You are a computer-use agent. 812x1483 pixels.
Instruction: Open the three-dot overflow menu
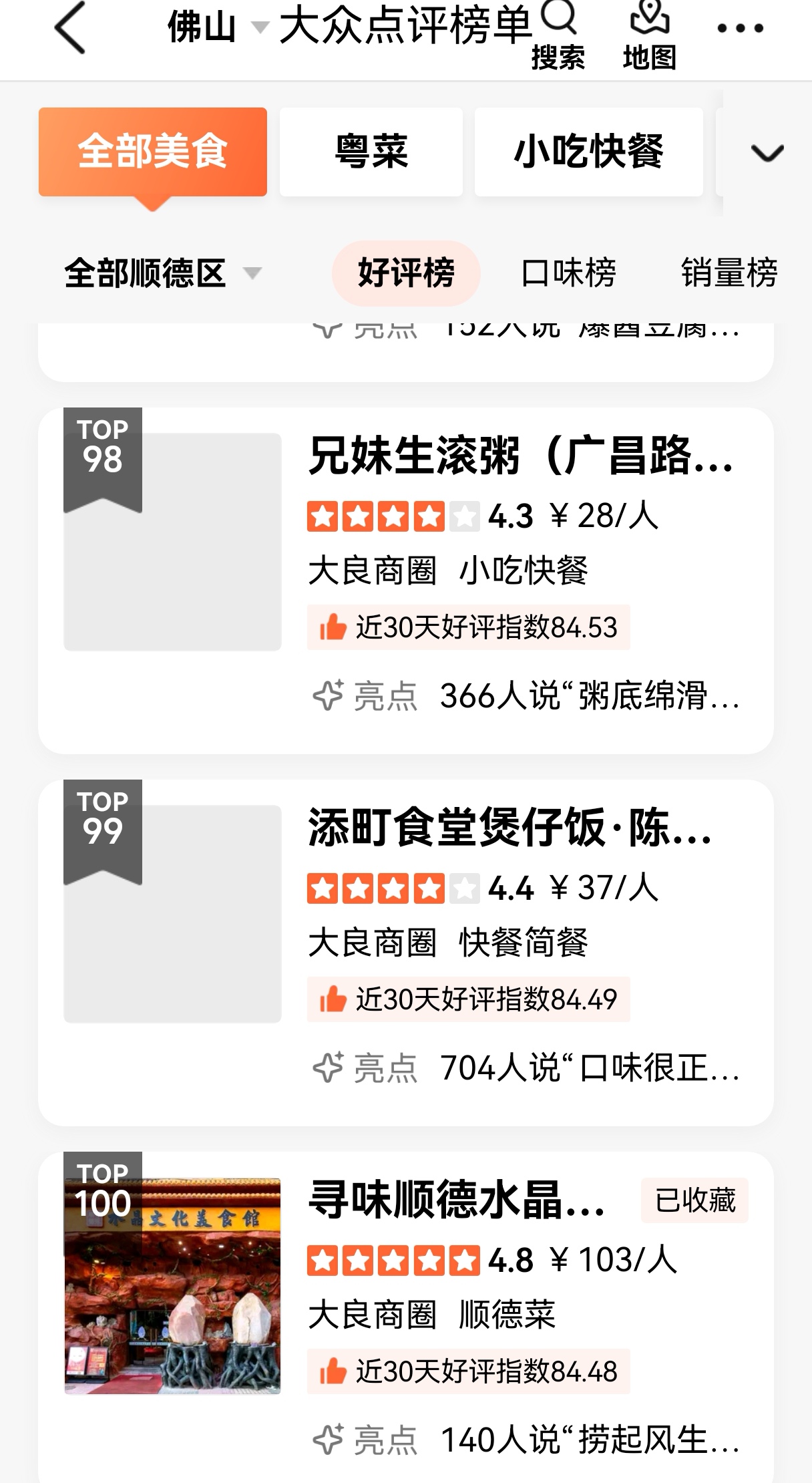pyautogui.click(x=740, y=28)
